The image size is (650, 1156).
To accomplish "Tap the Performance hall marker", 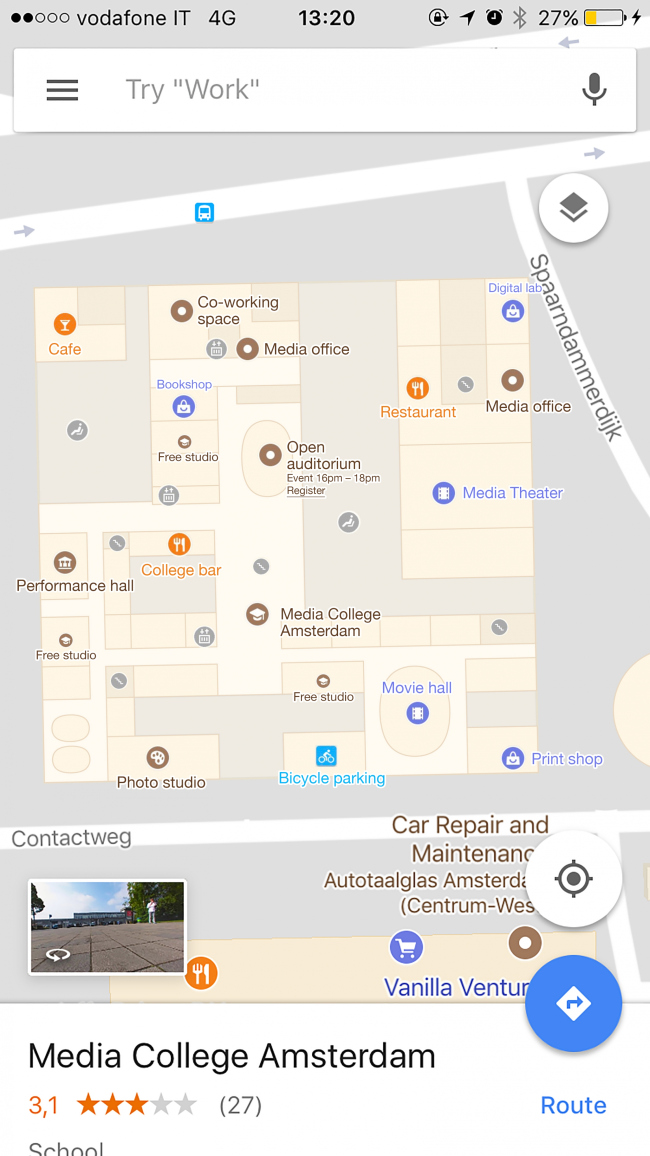I will click(x=65, y=562).
